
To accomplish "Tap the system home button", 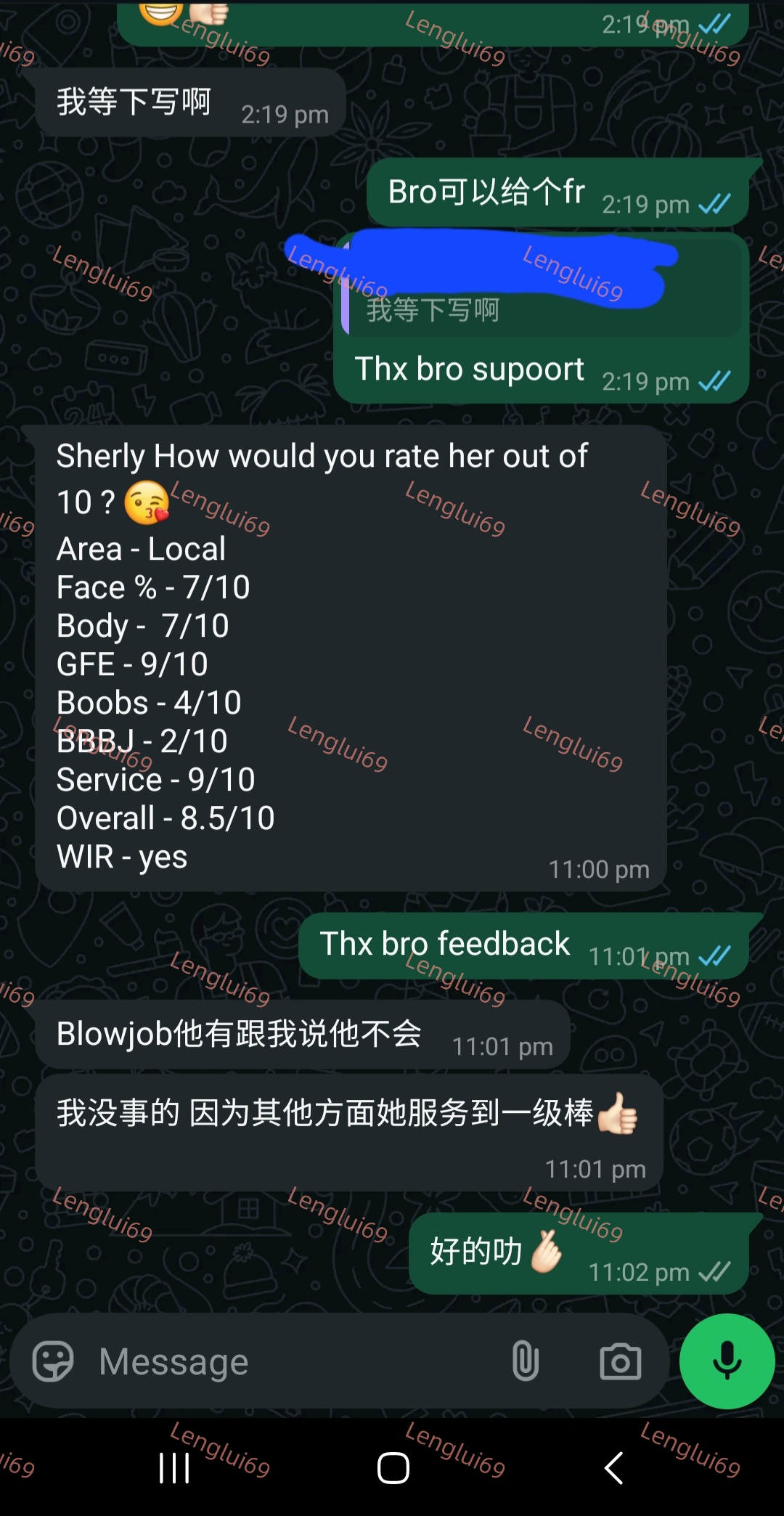I will [x=393, y=1467].
